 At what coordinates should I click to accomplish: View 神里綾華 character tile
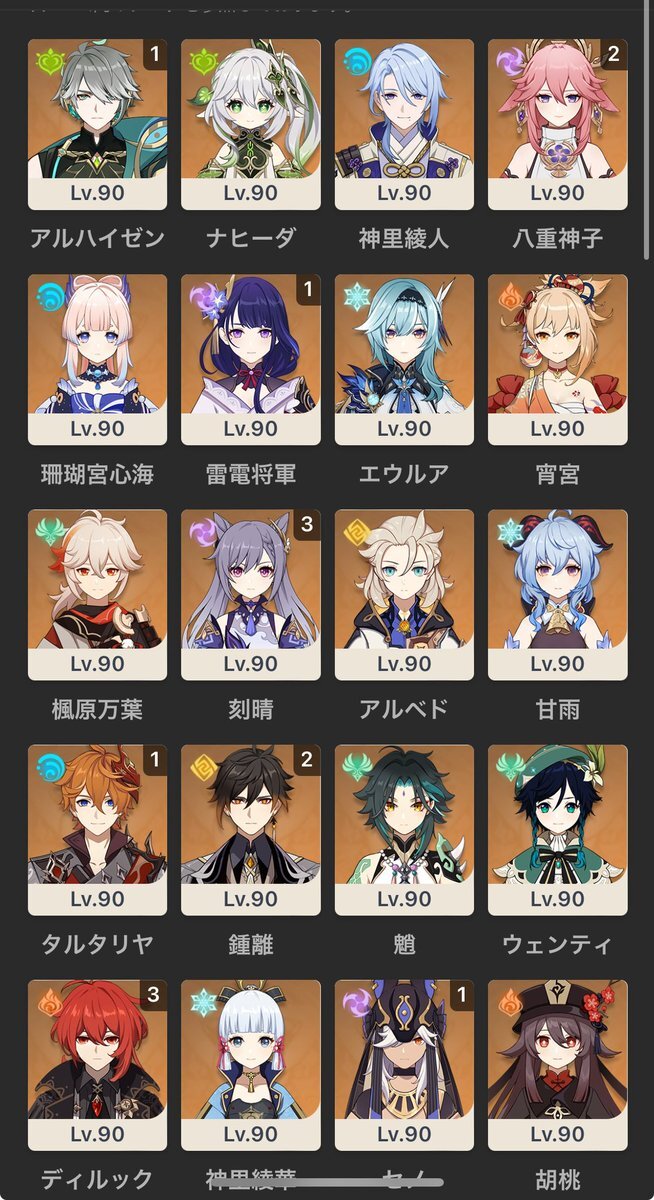click(250, 1065)
